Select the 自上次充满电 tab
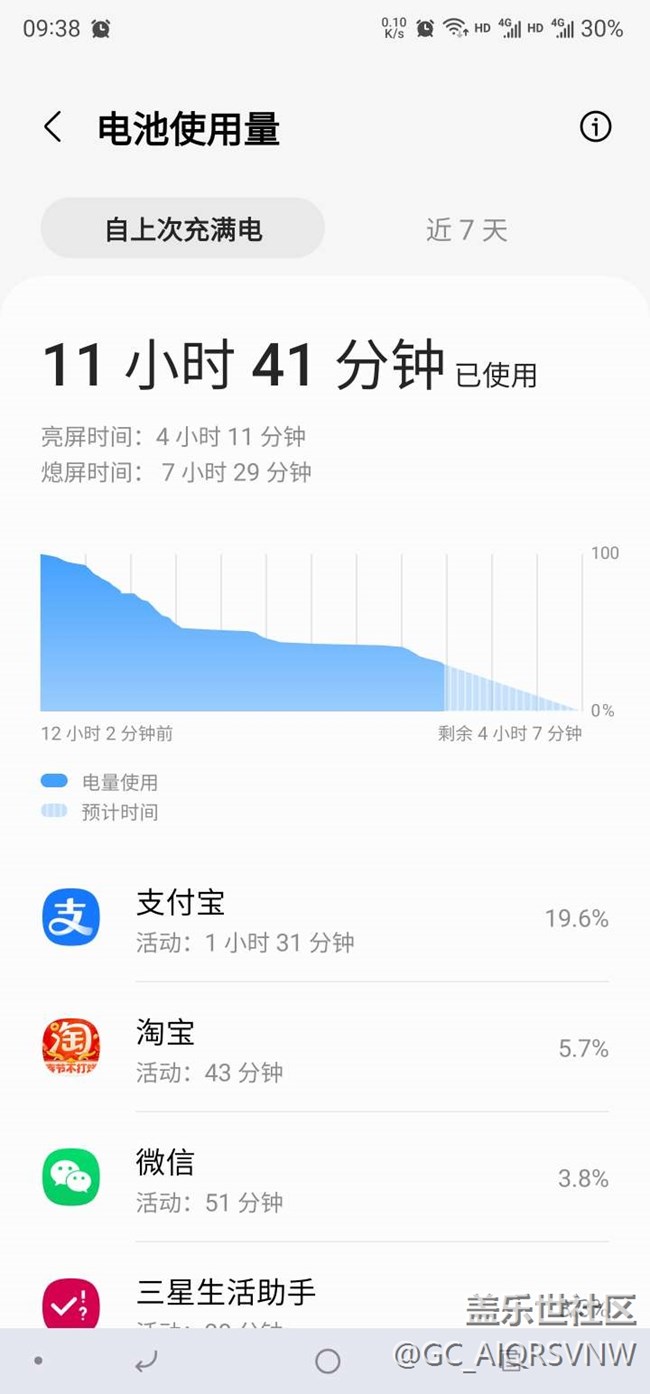 click(x=183, y=229)
